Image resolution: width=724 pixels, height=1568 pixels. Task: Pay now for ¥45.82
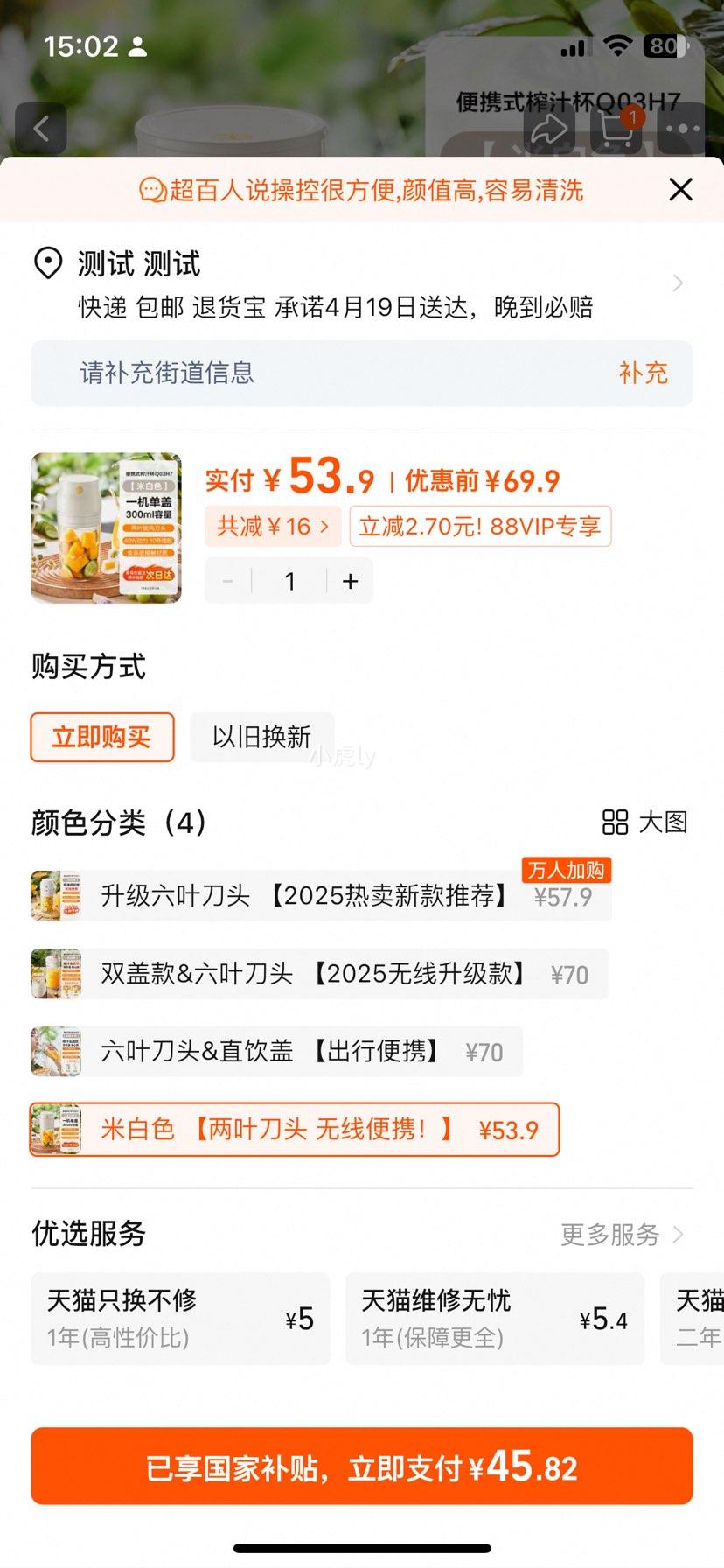(x=361, y=1466)
